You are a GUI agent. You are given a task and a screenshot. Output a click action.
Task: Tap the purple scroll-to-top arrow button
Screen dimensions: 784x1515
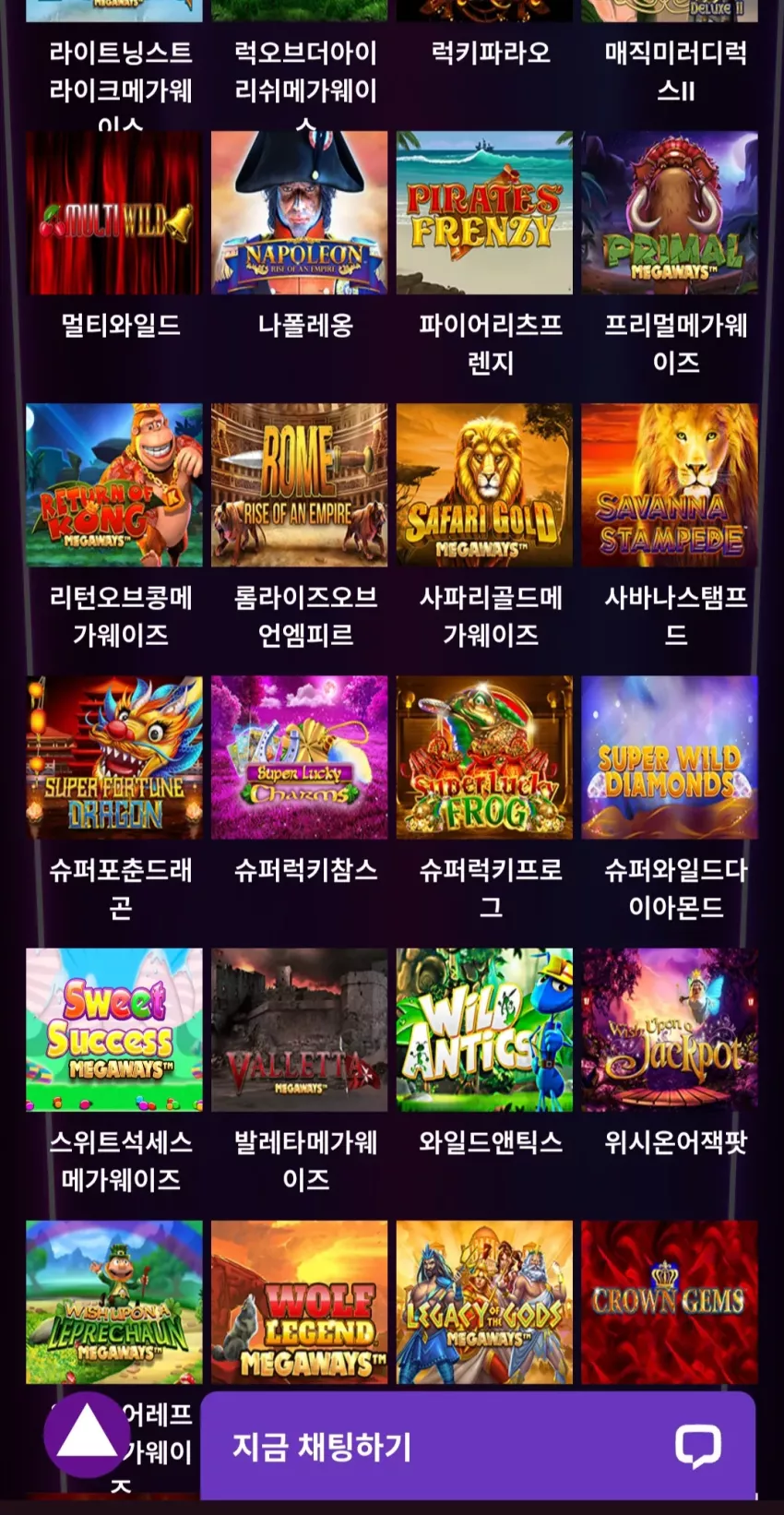tap(88, 1436)
